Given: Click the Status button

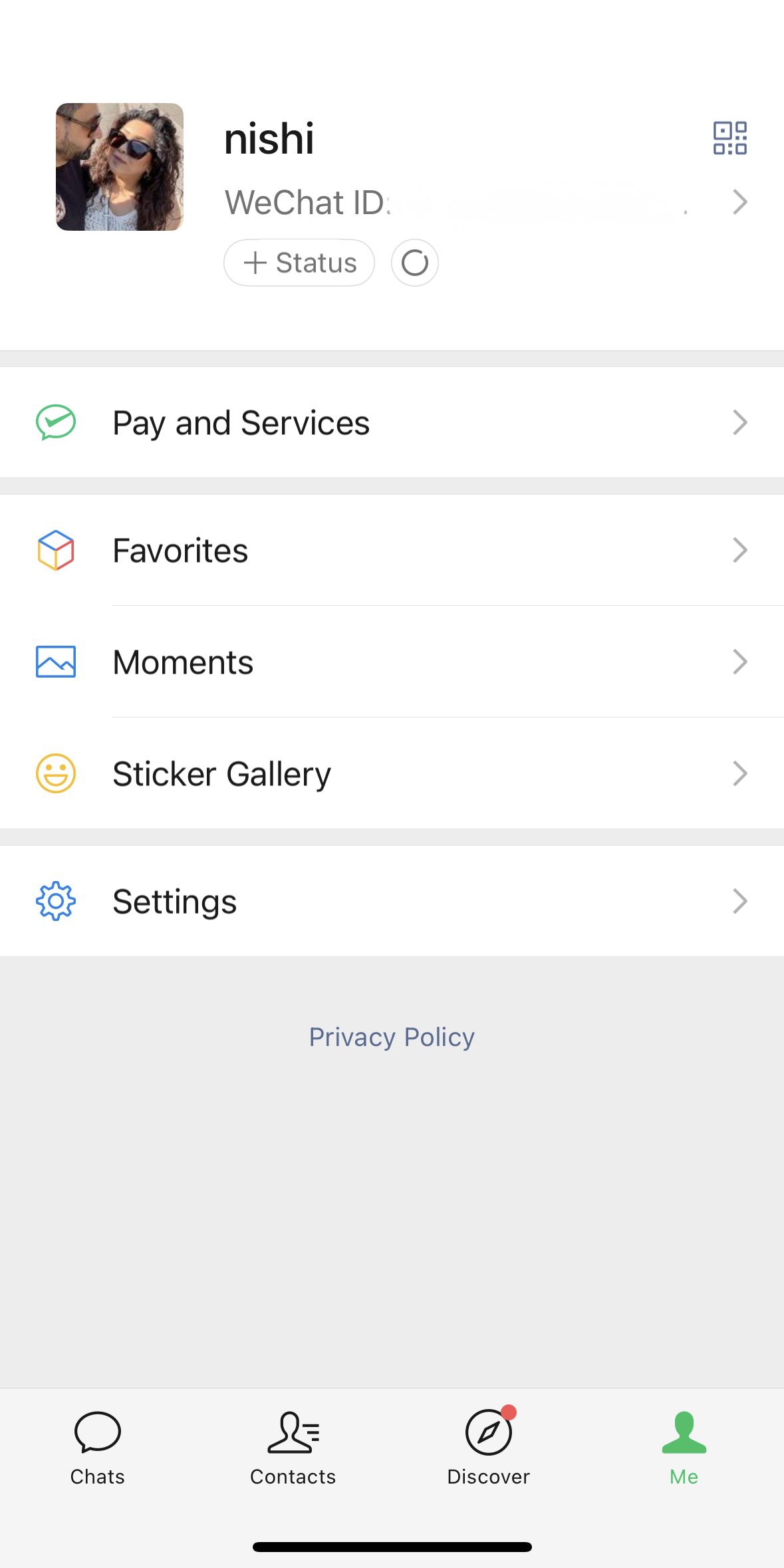Looking at the screenshot, I should 298,262.
